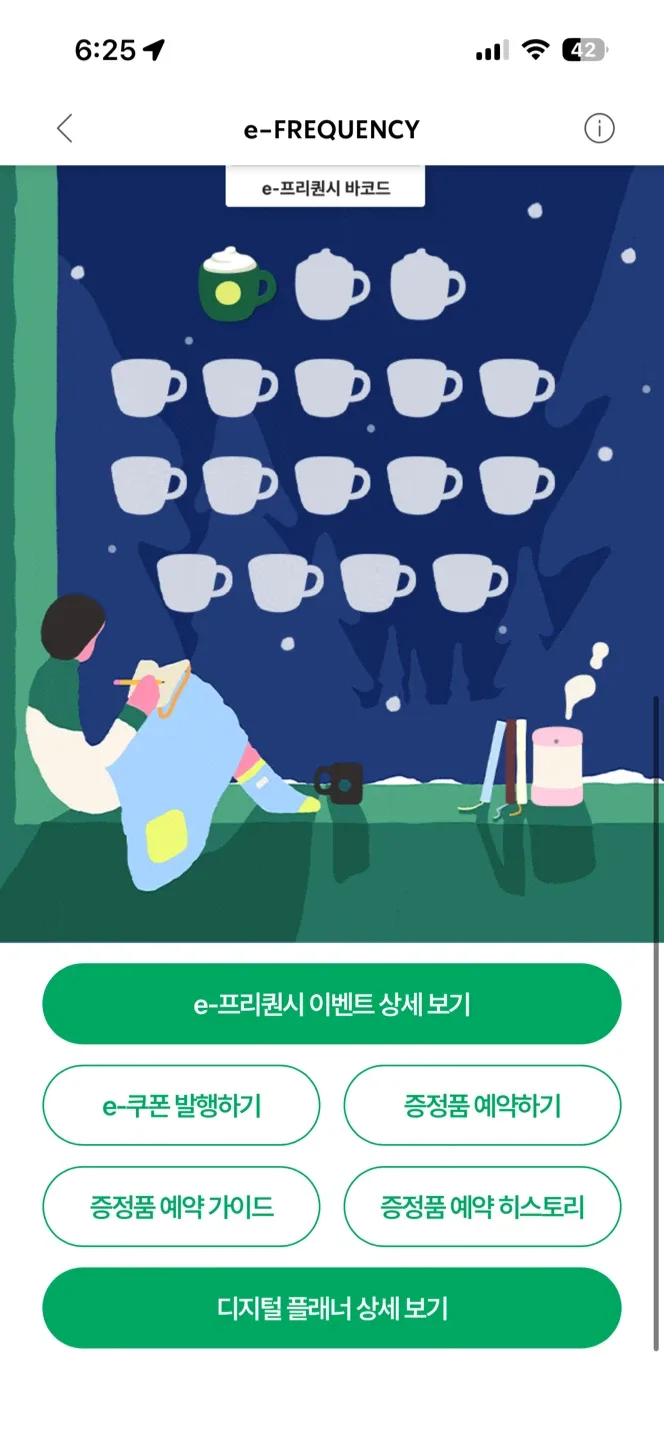Select 증정품 예약하기
664x1440 pixels.
[482, 1105]
